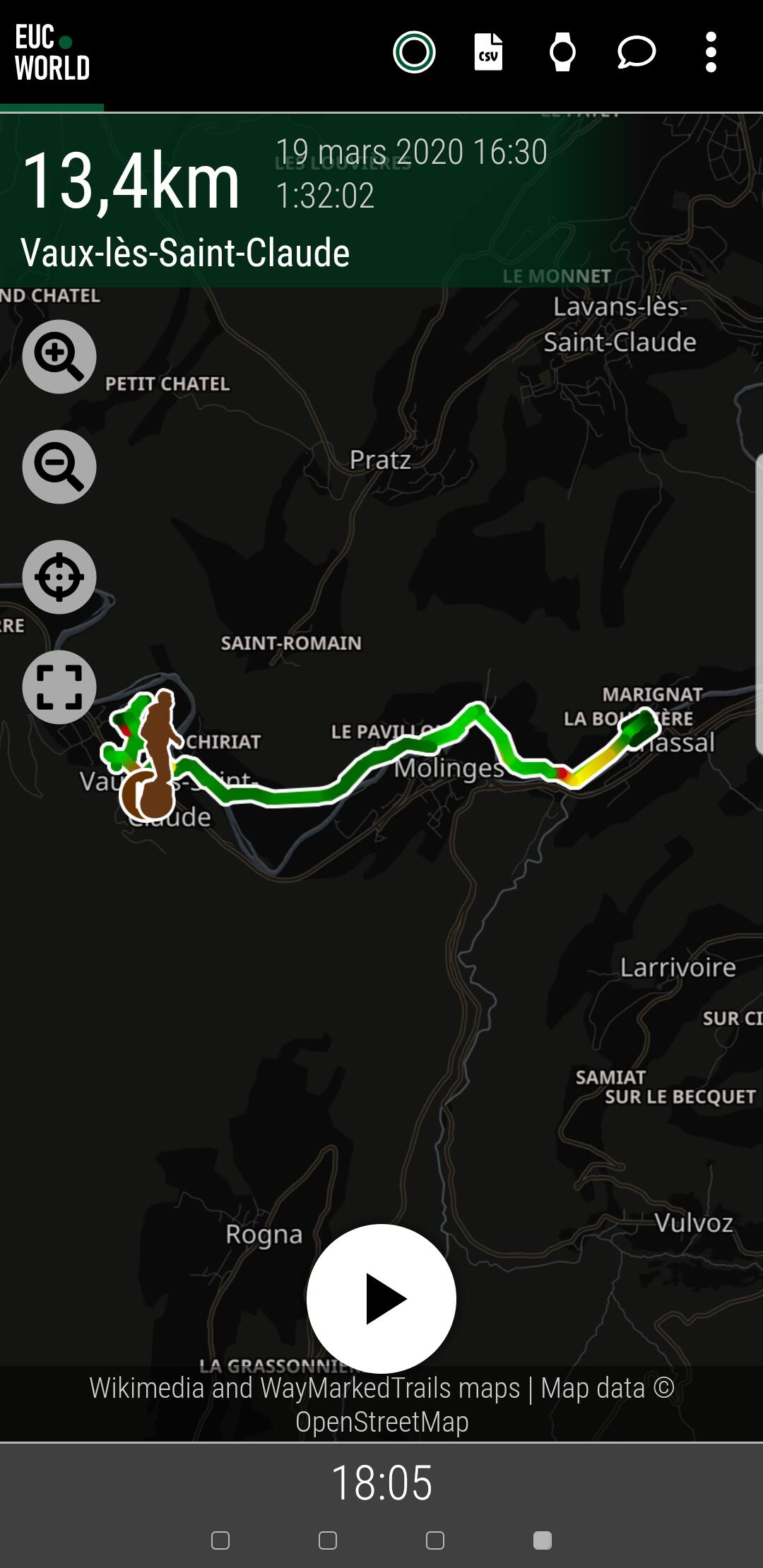Export the tour as CSV
This screenshot has height=1568, width=763.
coord(488,52)
